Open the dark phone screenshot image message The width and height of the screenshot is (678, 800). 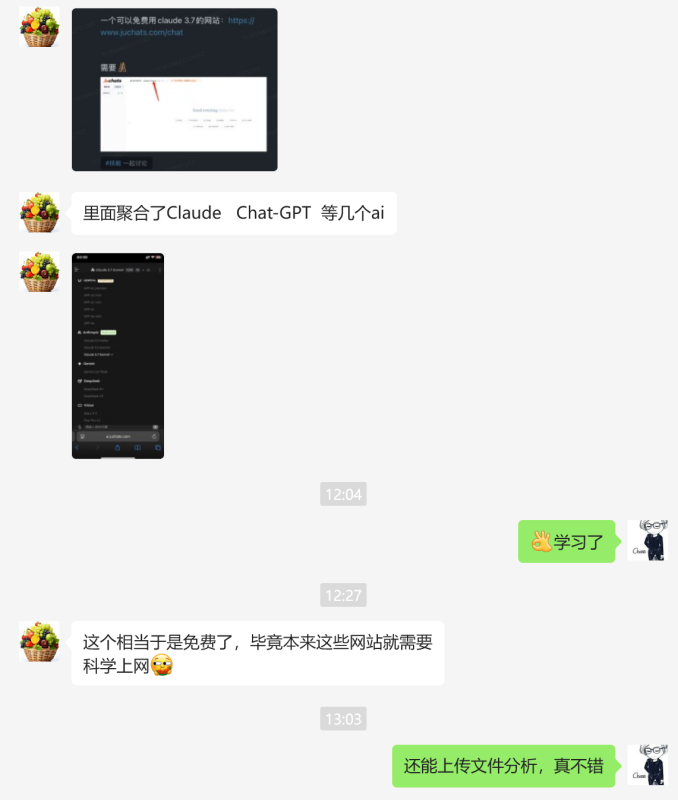[x=118, y=355]
